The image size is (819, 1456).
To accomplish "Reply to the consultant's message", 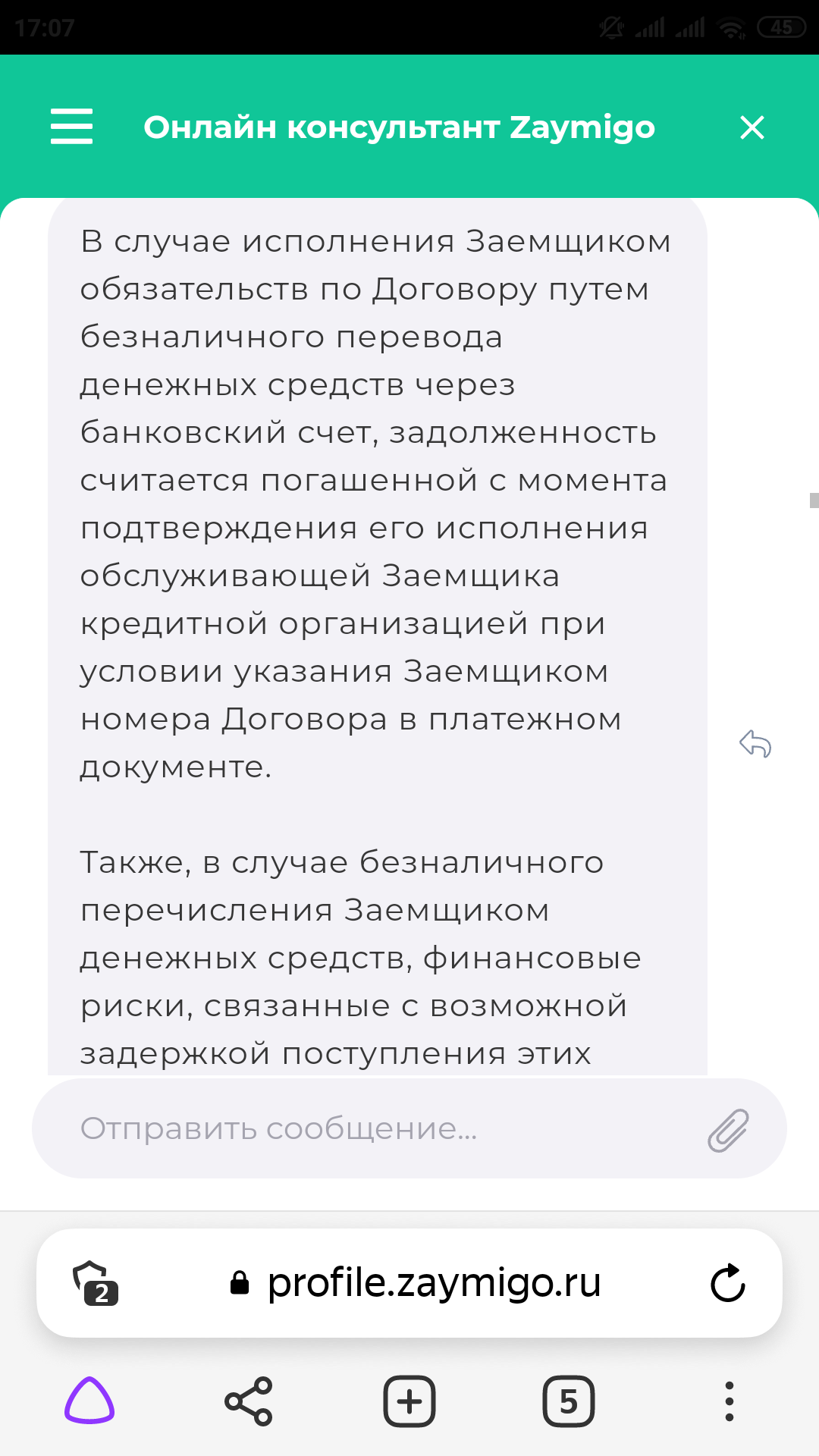I will click(755, 744).
